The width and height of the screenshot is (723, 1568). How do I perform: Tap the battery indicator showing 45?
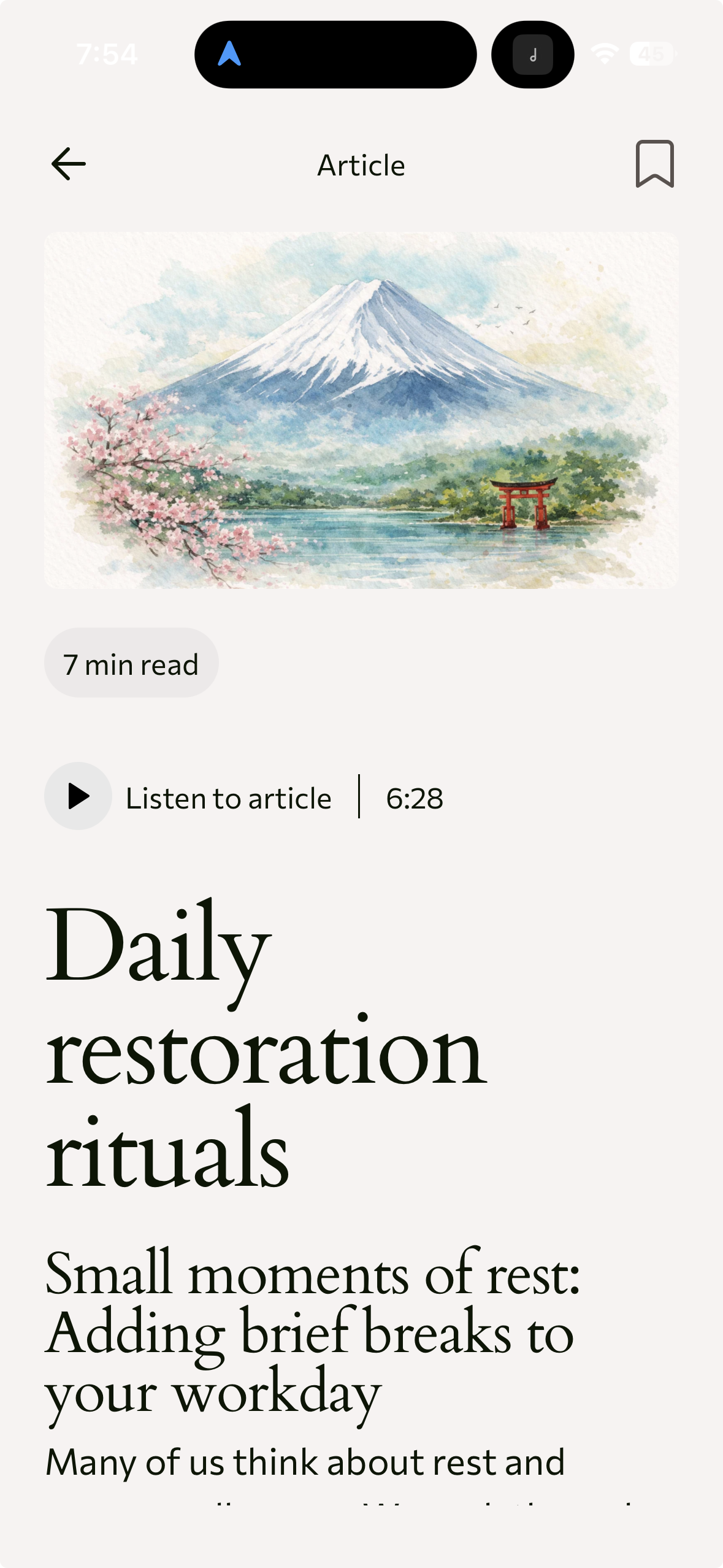tap(650, 54)
